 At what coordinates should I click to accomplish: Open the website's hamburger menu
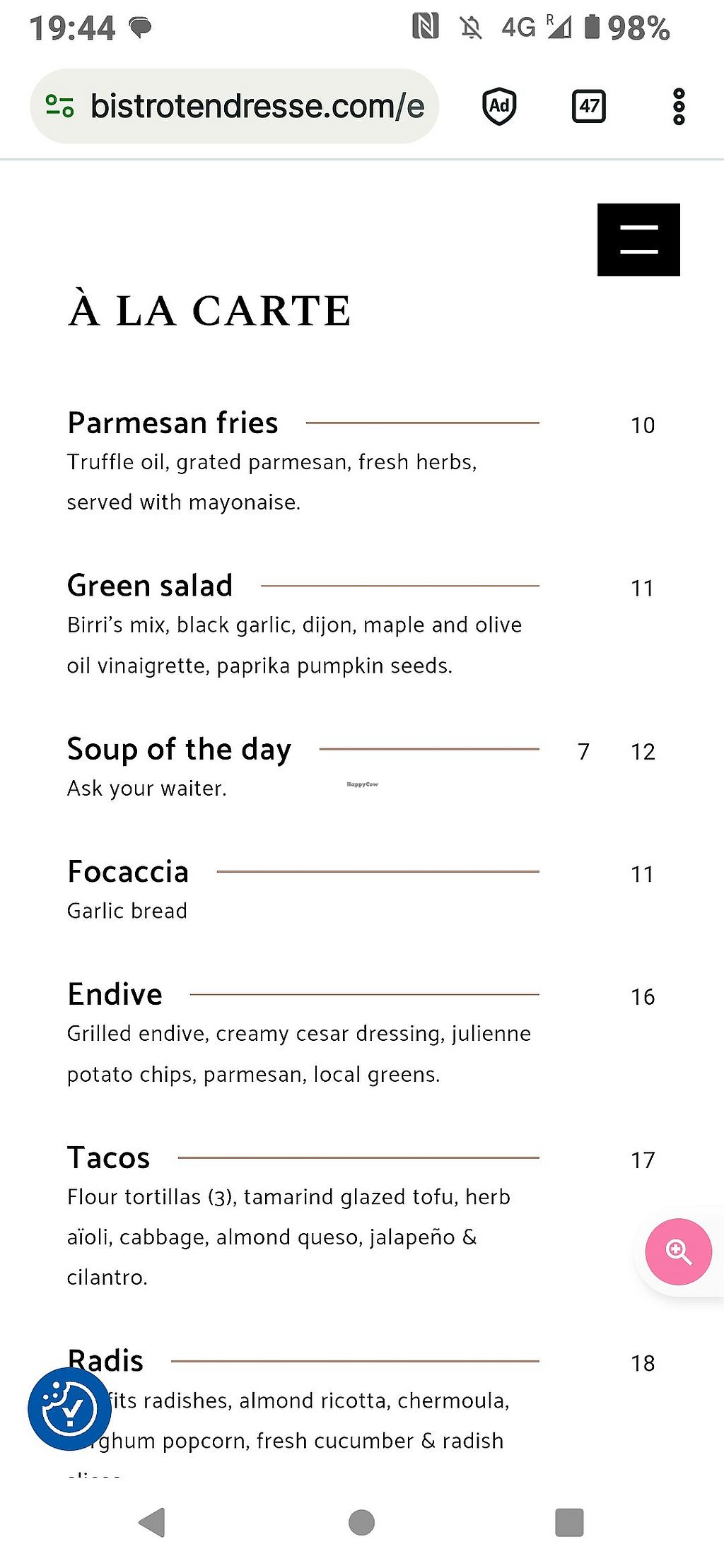tap(638, 240)
